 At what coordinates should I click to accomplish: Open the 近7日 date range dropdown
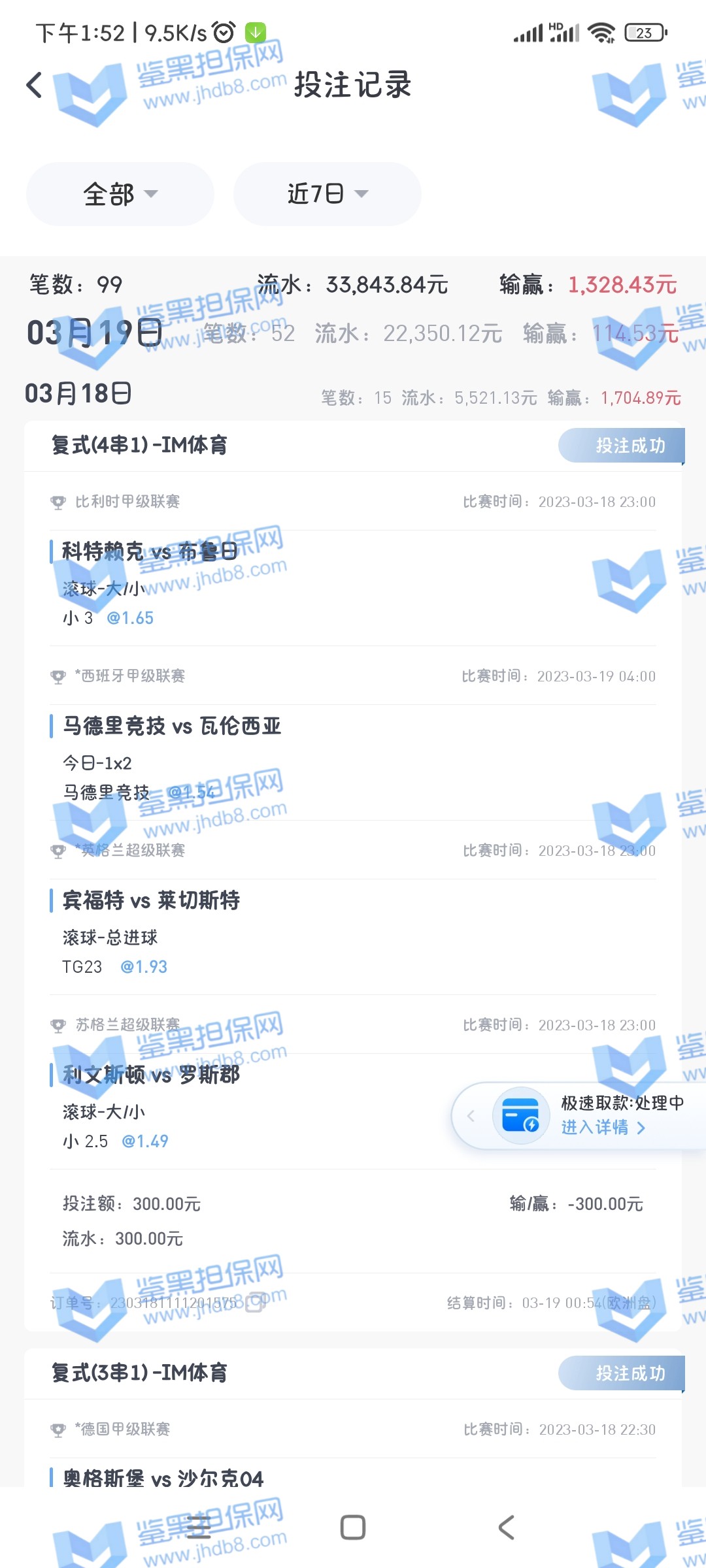point(327,194)
